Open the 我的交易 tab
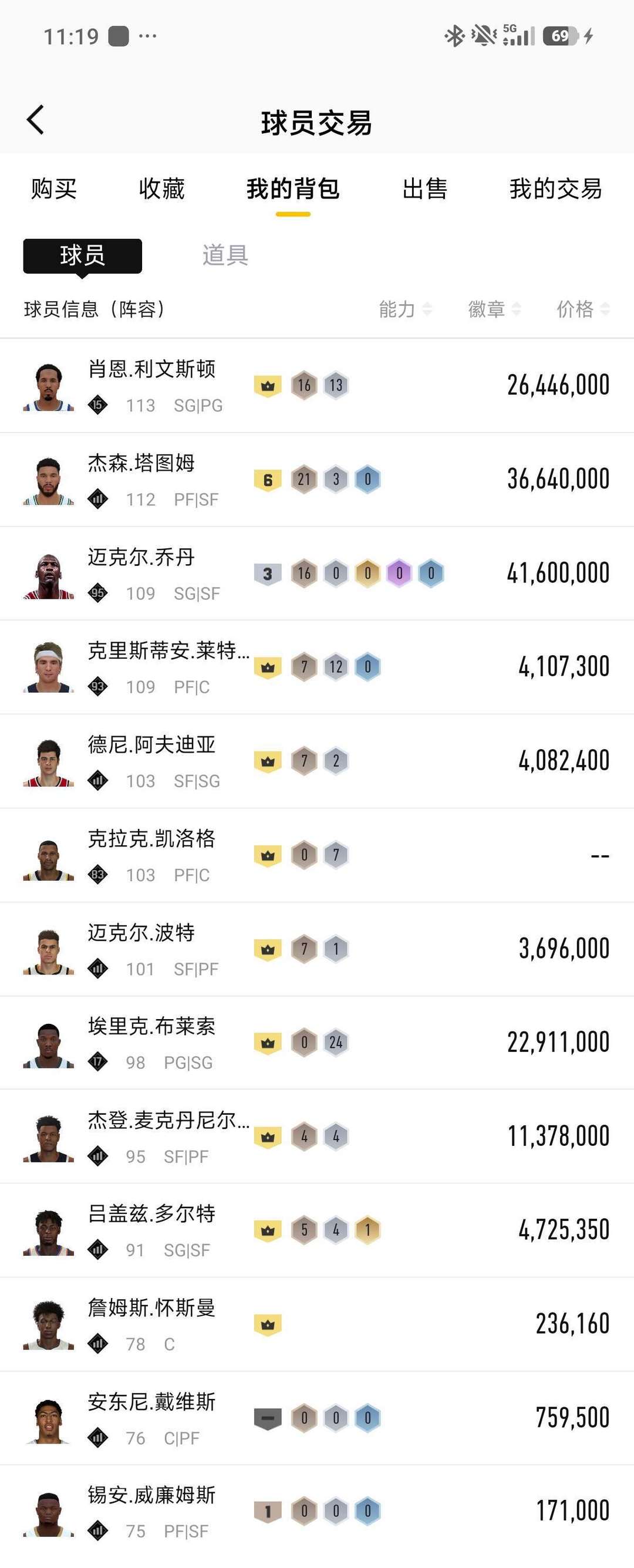The height and width of the screenshot is (1568, 634). tap(555, 190)
